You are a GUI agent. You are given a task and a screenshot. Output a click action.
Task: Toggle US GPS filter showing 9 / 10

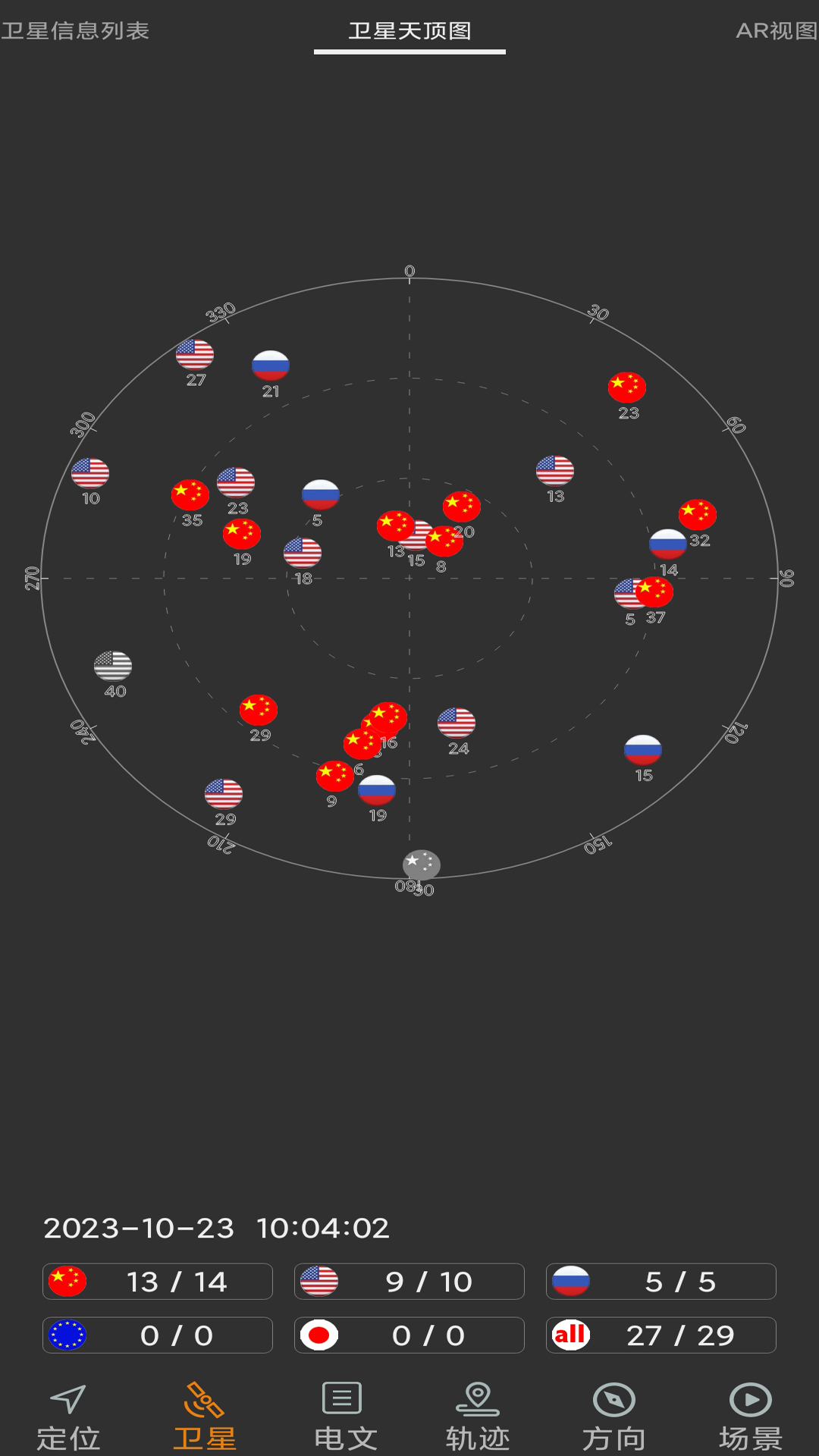click(x=409, y=1282)
